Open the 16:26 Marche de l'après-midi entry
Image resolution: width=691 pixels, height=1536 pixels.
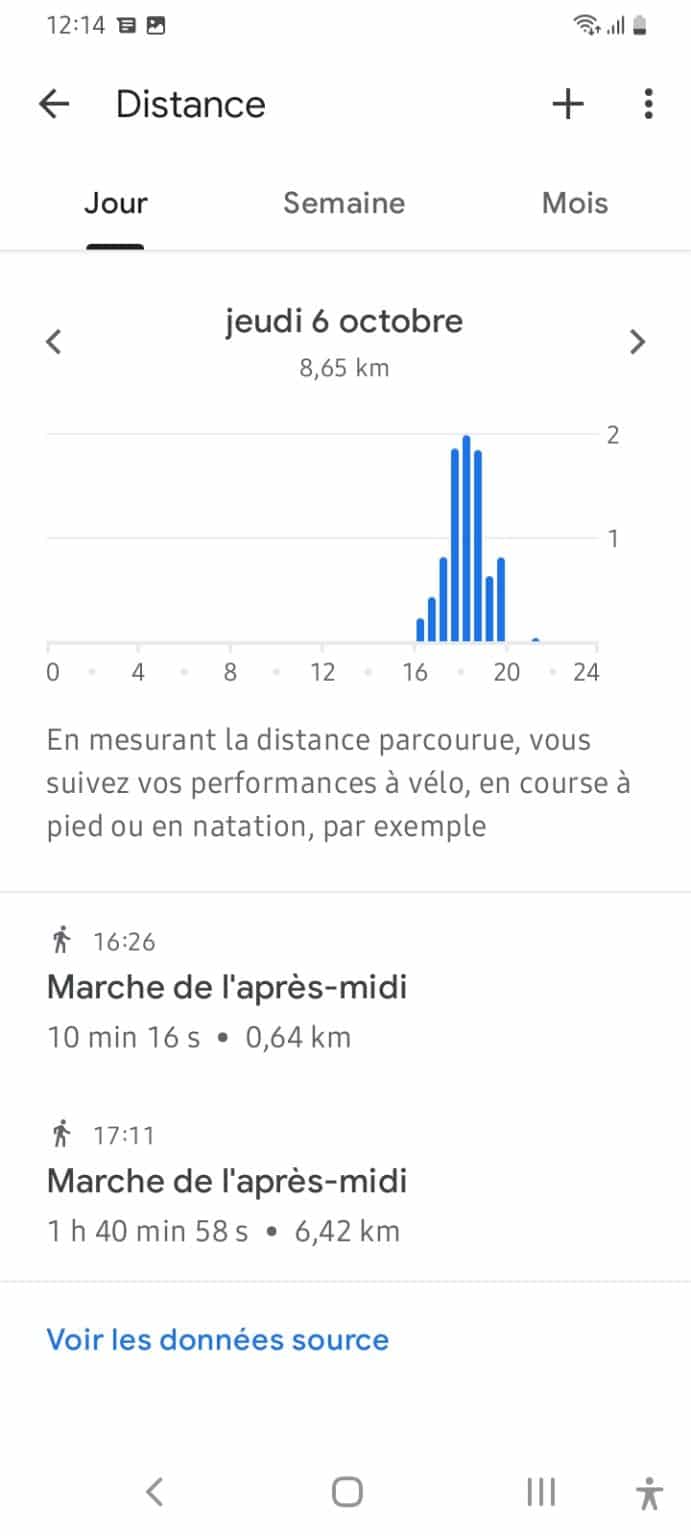[x=345, y=989]
